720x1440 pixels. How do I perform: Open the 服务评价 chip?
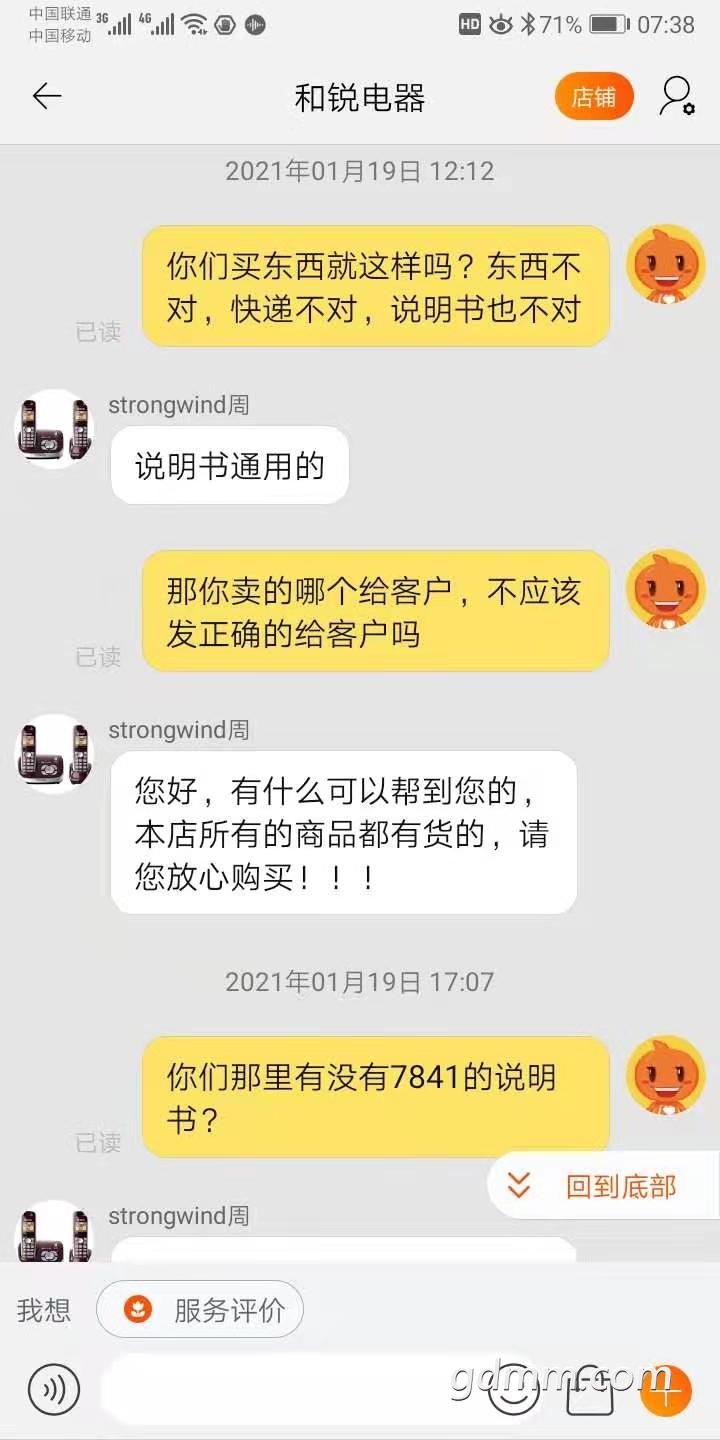pos(200,1310)
